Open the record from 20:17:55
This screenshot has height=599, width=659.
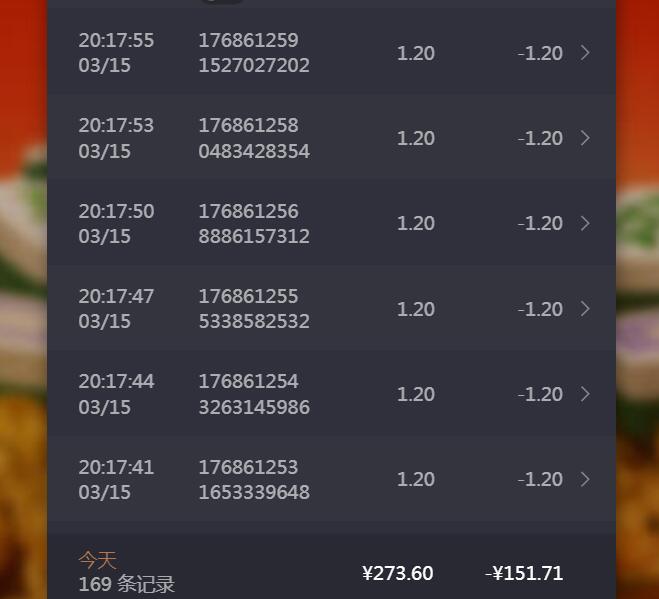point(330,53)
